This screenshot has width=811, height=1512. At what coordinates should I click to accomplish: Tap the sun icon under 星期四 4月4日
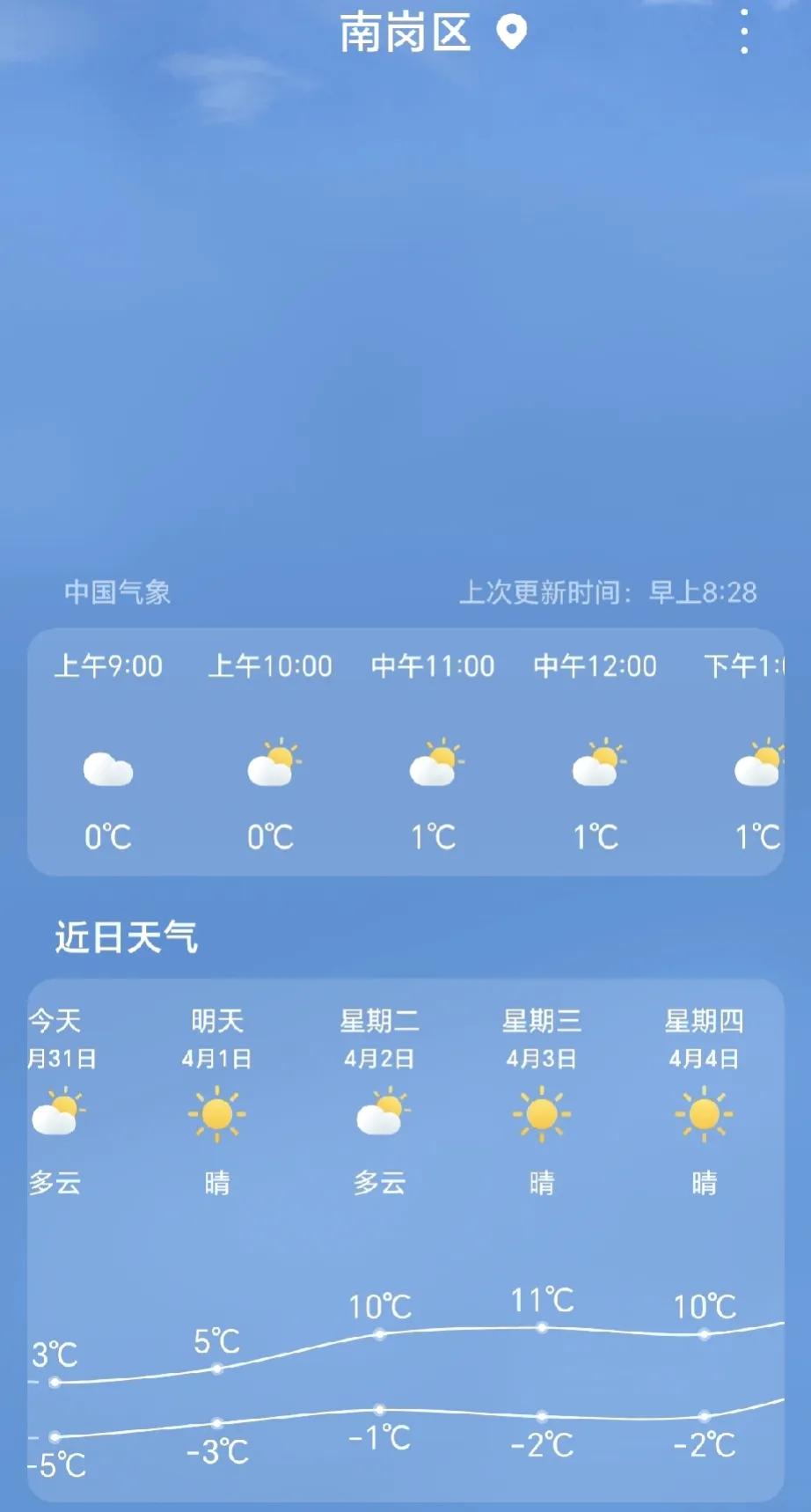click(704, 1113)
